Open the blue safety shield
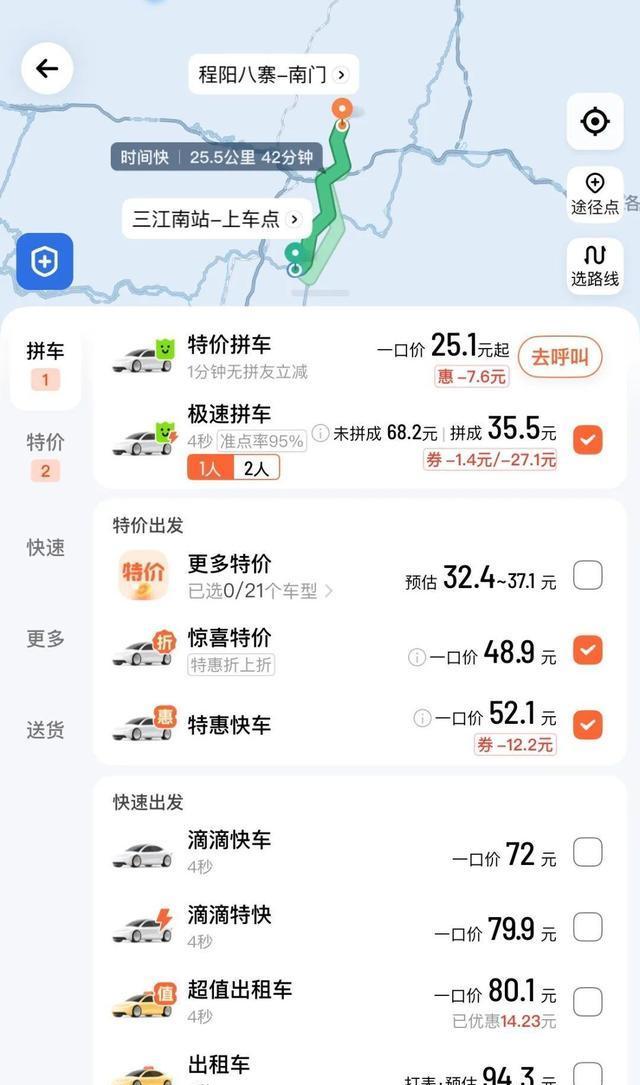Viewport: 640px width, 1085px height. 44,262
